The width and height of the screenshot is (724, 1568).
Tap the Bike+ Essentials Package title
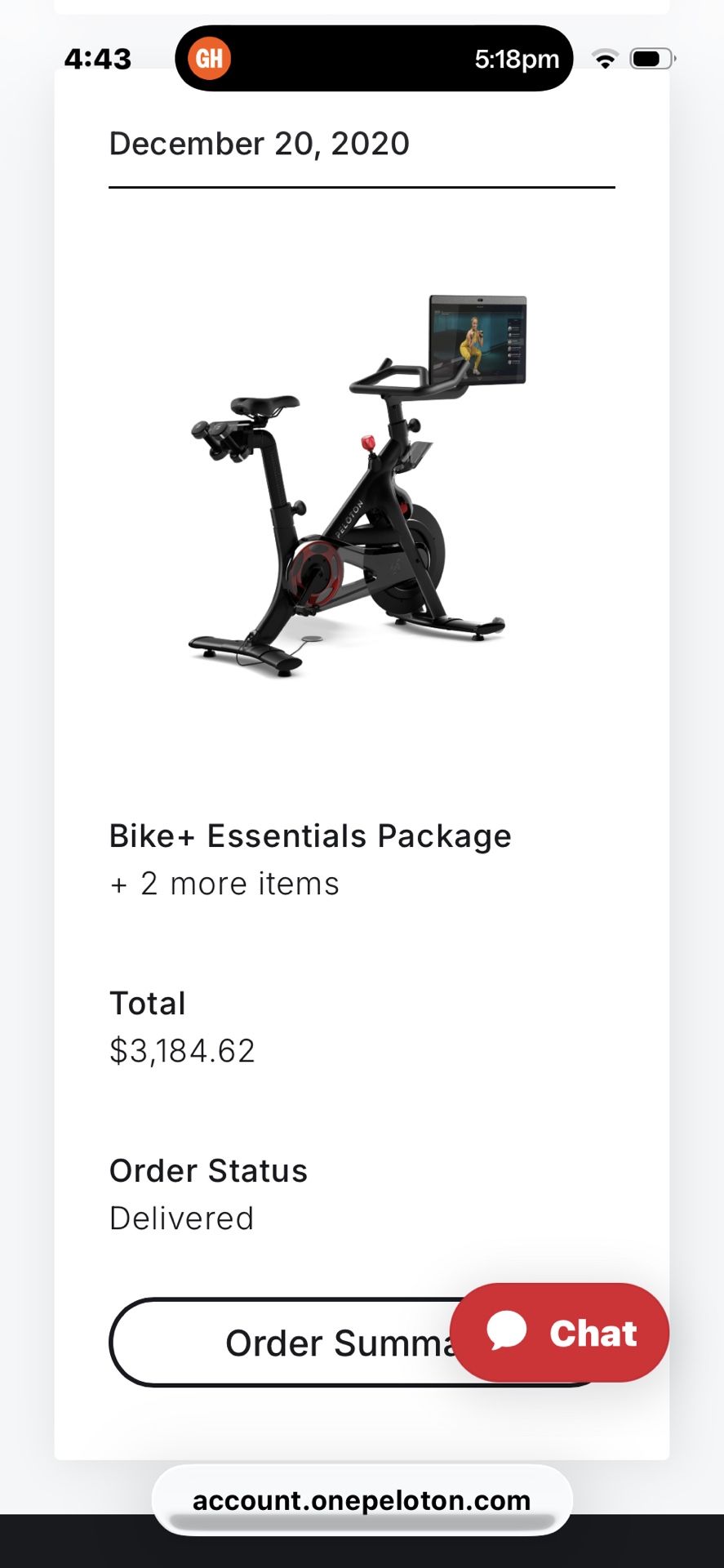[x=310, y=835]
